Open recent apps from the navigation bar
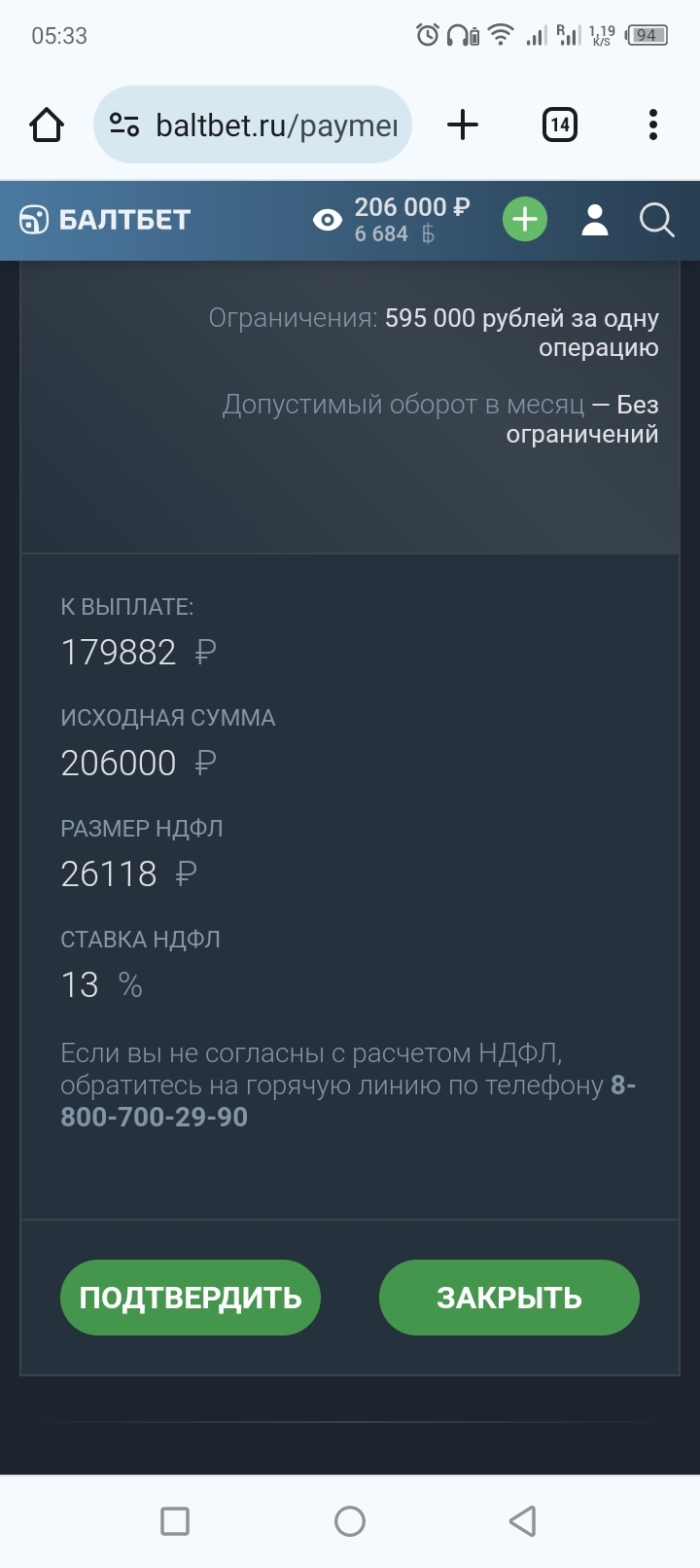This screenshot has width=700, height=1568. coord(175,1521)
